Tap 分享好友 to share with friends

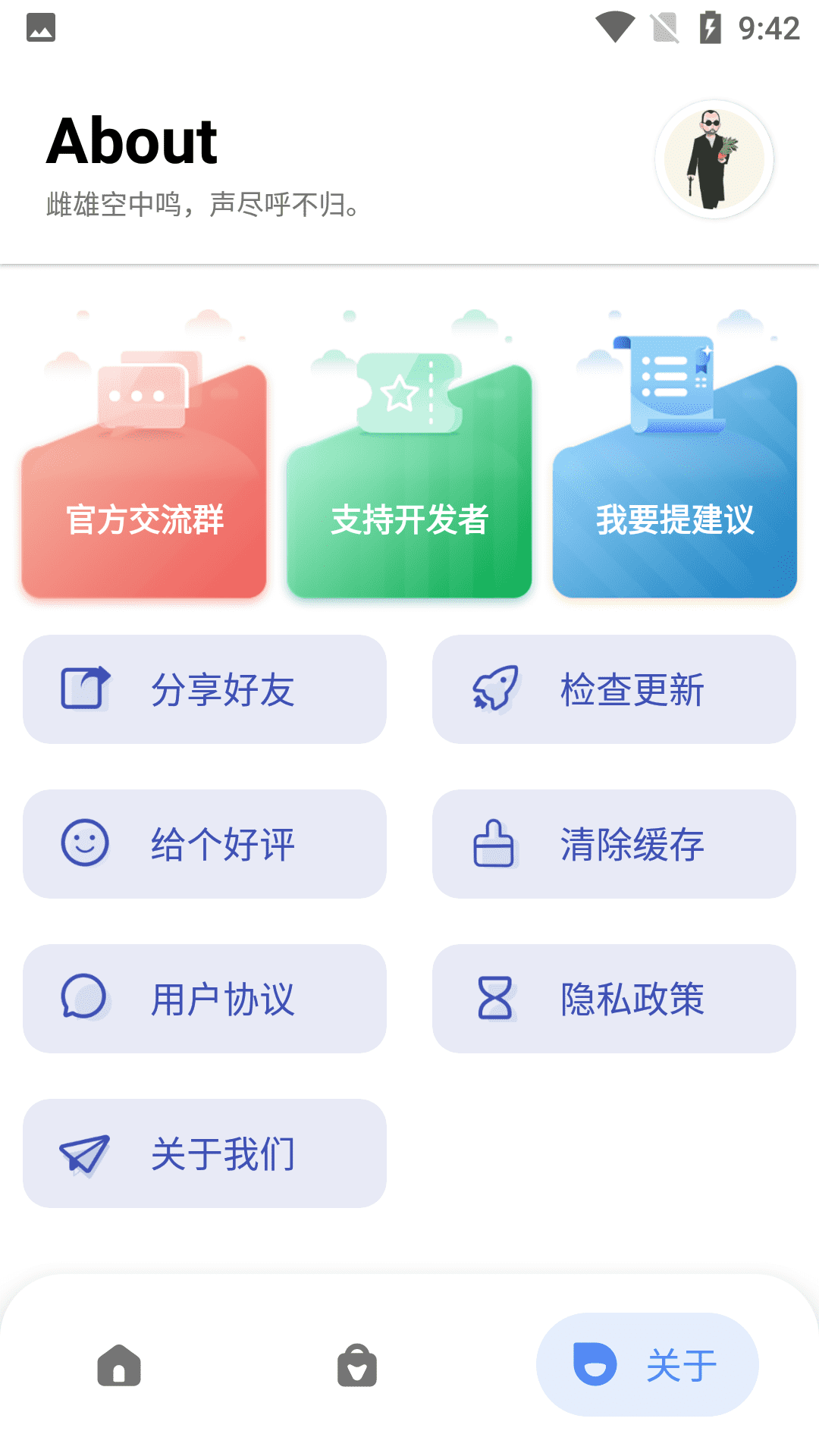(x=205, y=689)
